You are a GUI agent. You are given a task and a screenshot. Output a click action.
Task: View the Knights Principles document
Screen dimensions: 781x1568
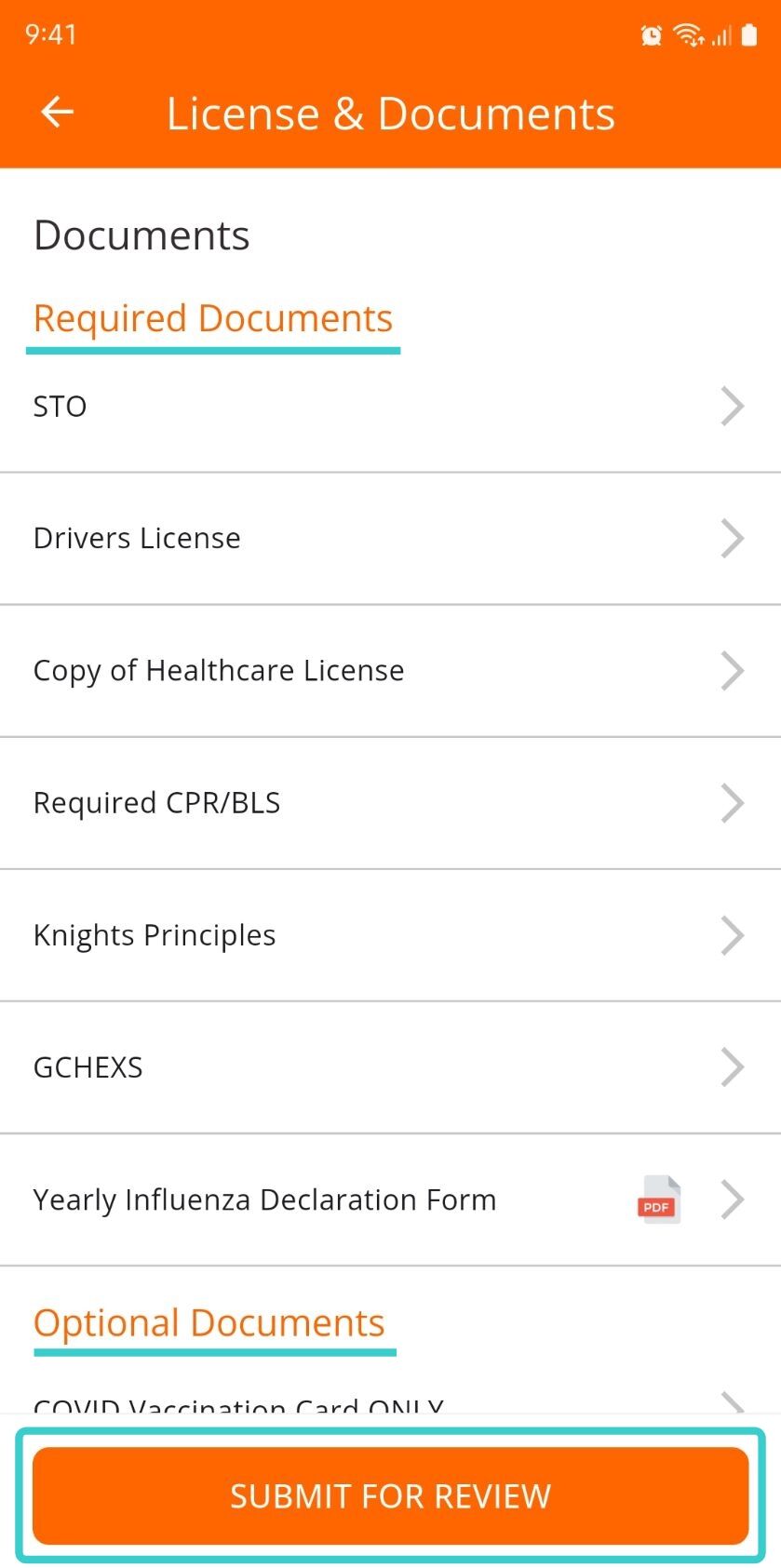pos(389,935)
